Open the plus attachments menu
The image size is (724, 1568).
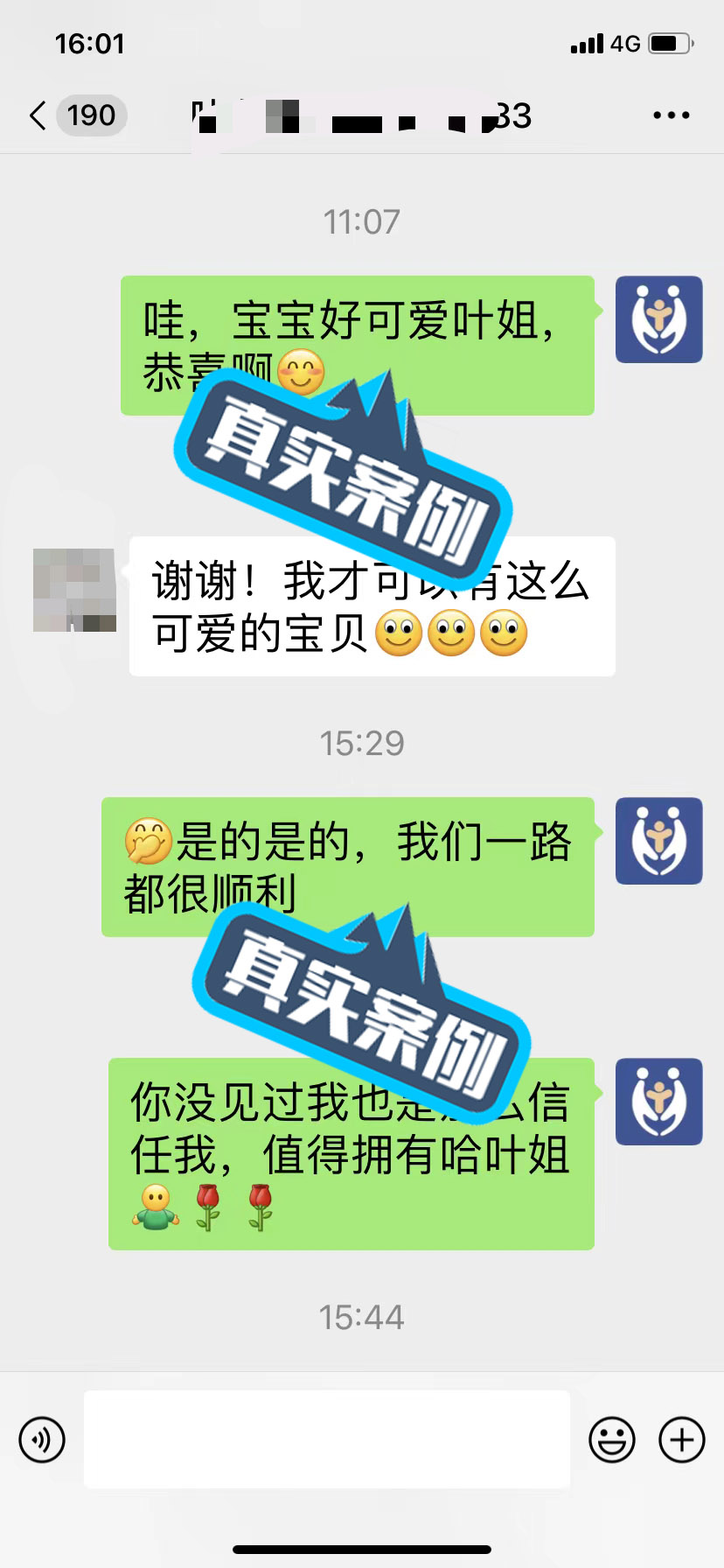(681, 1439)
